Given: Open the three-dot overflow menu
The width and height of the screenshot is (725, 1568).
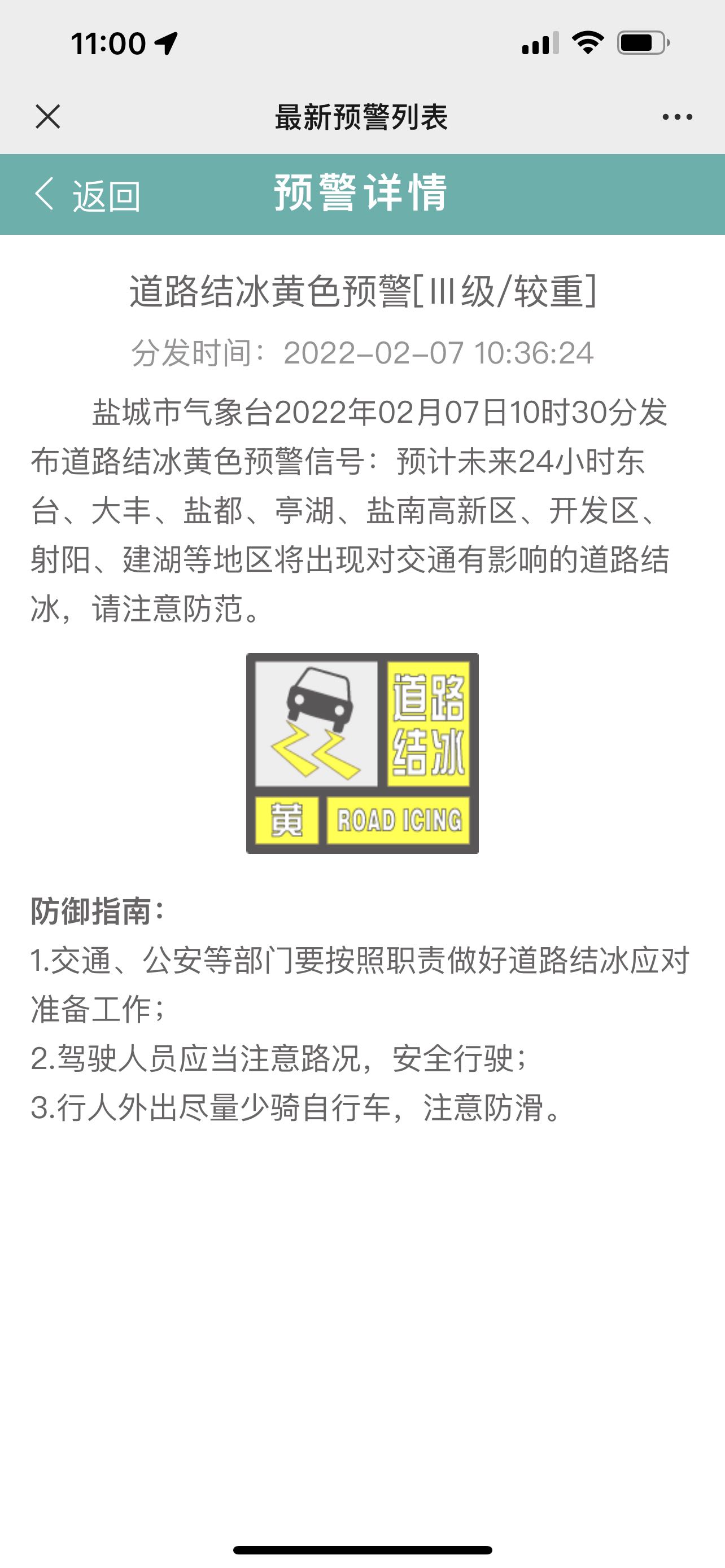Looking at the screenshot, I should (677, 117).
